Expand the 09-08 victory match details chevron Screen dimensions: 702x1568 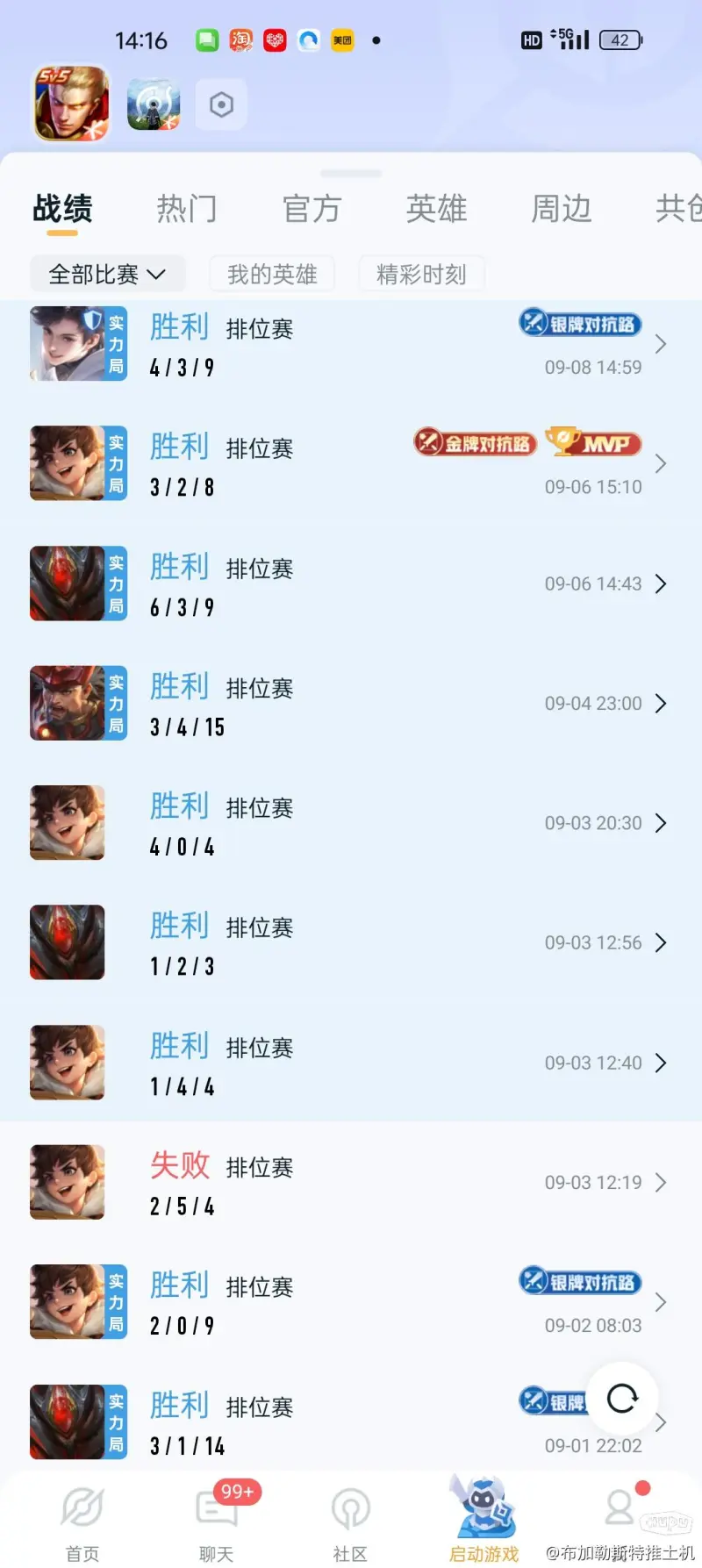661,344
